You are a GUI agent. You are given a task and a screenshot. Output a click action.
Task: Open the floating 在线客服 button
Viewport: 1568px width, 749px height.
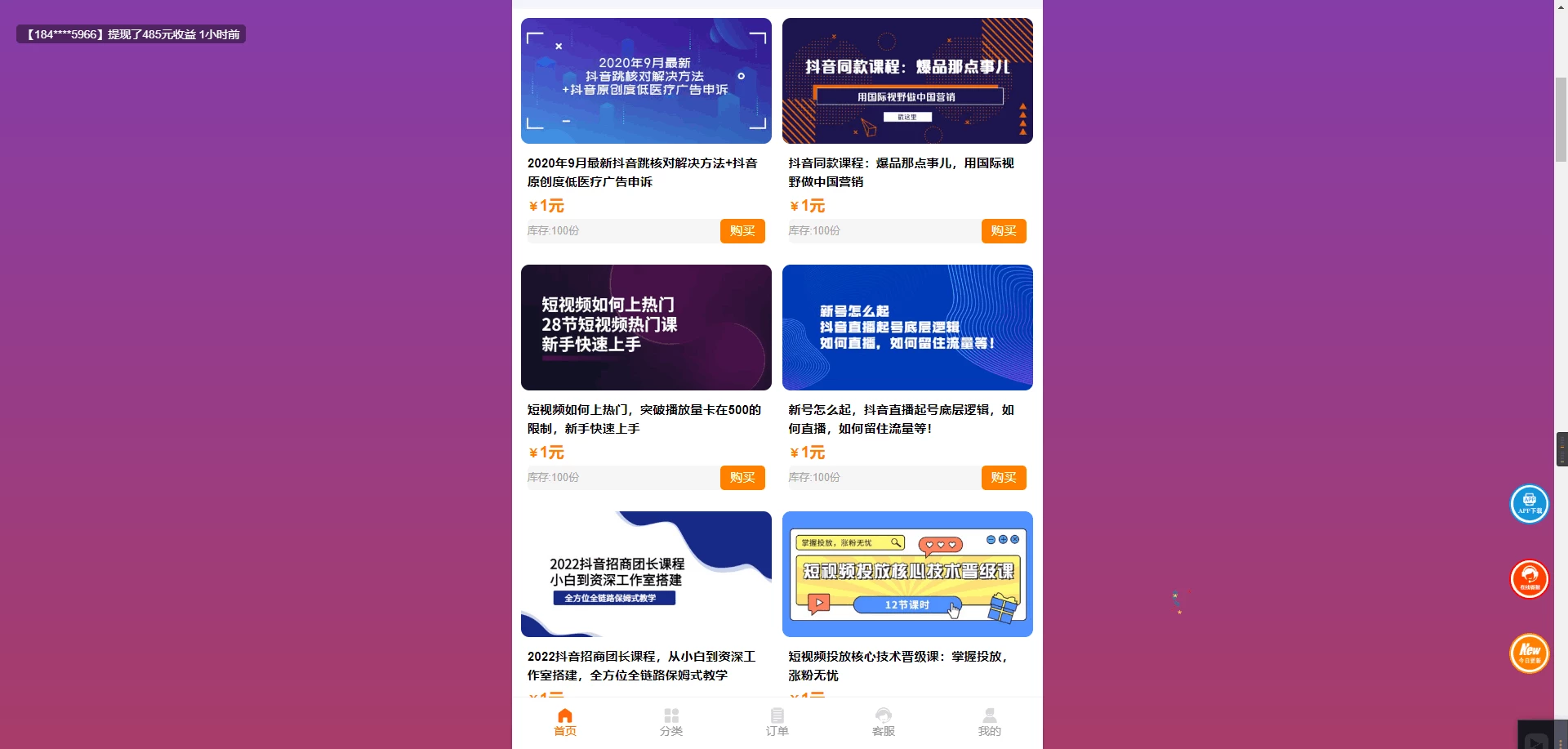tap(1529, 579)
